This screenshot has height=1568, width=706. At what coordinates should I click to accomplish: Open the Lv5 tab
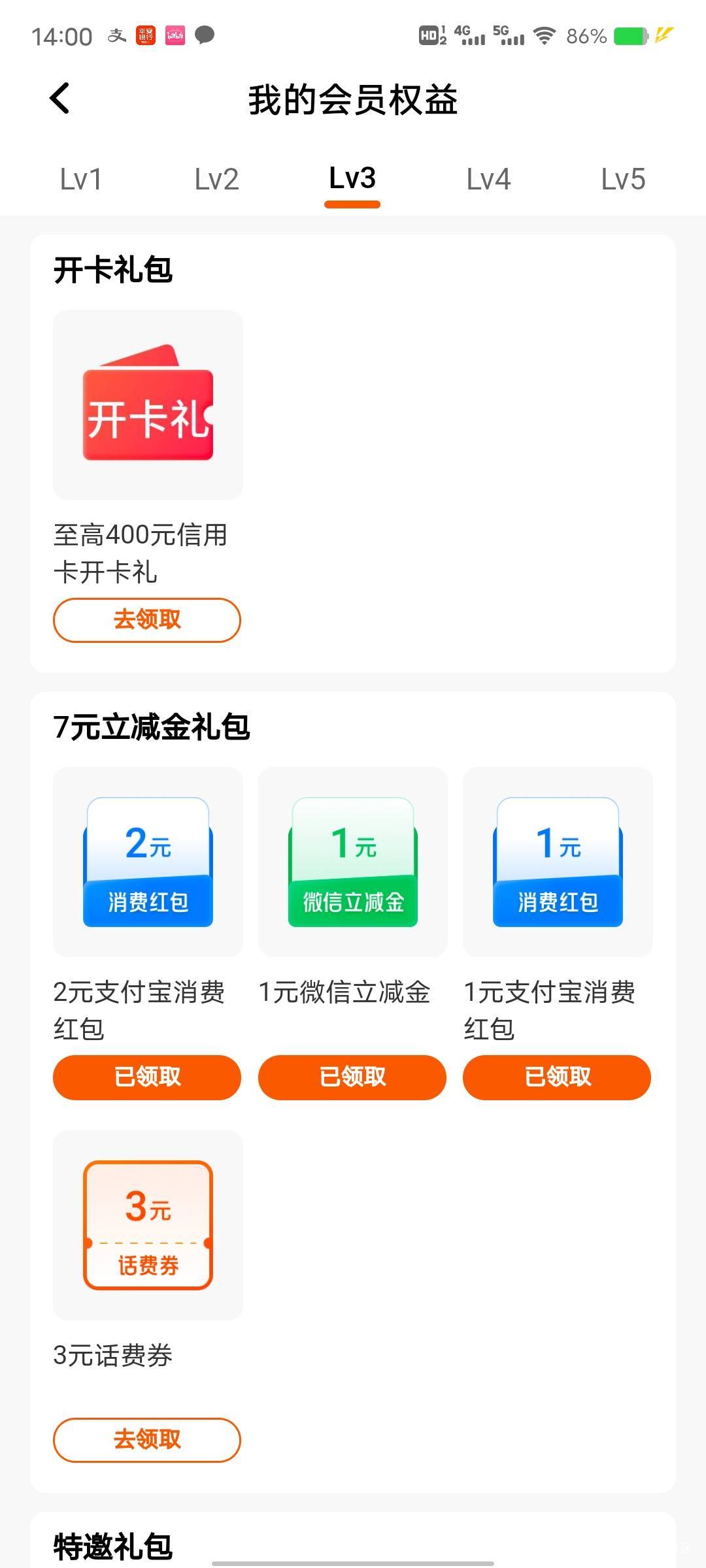pos(624,179)
